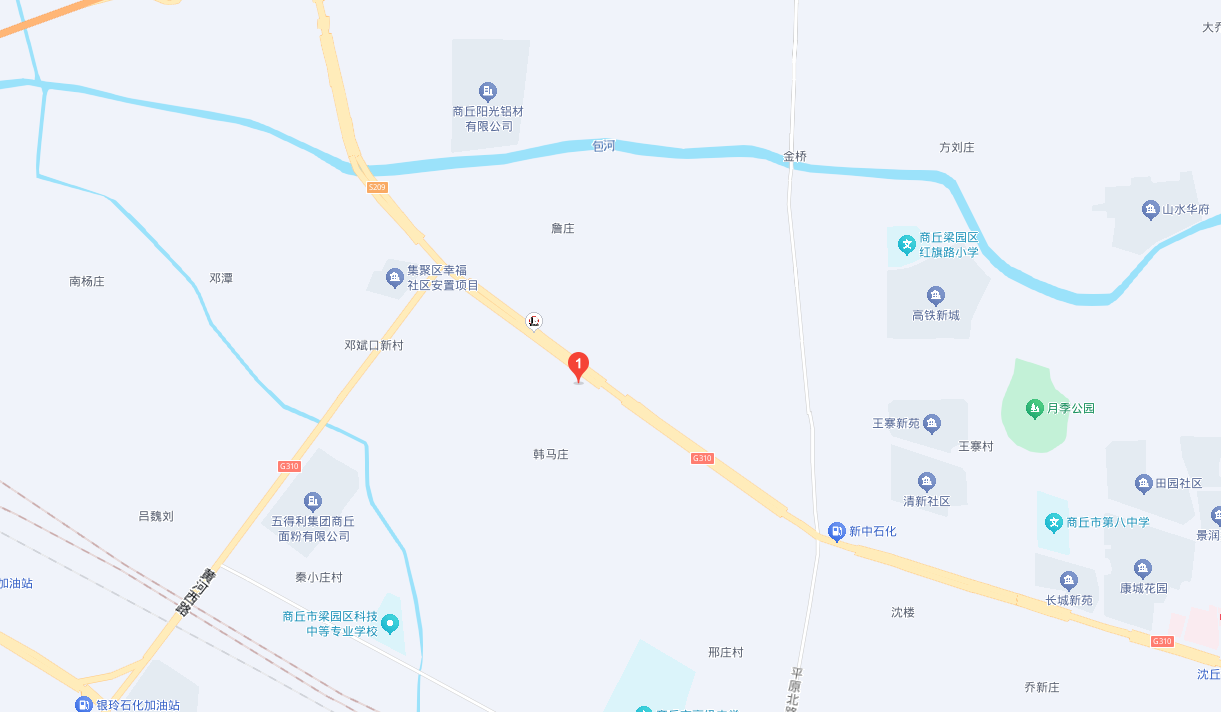Tap the 银玲石化加油站 gas station icon
The height and width of the screenshot is (712, 1221).
[x=84, y=704]
